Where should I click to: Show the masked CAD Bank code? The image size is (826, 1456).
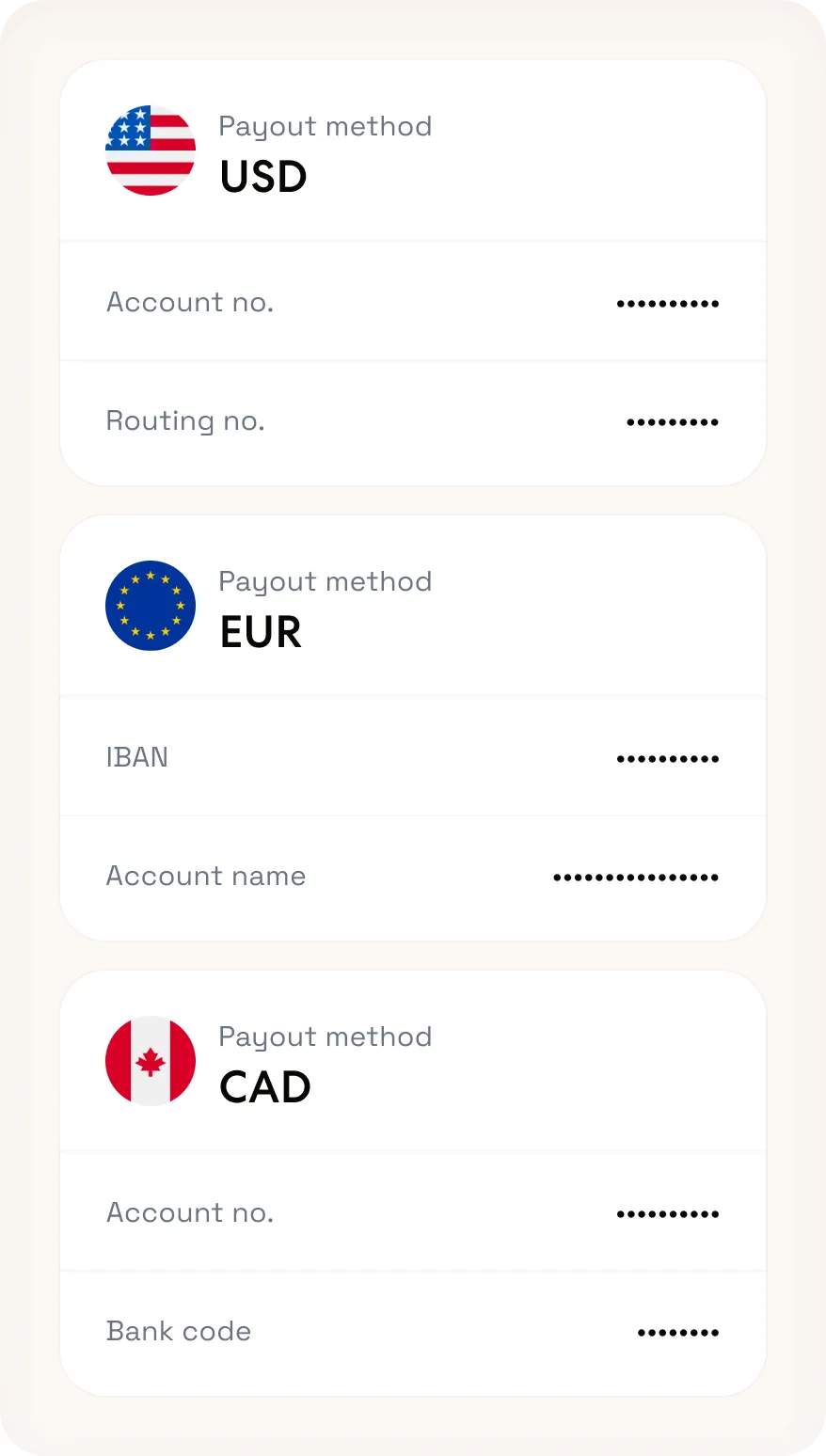(678, 1331)
